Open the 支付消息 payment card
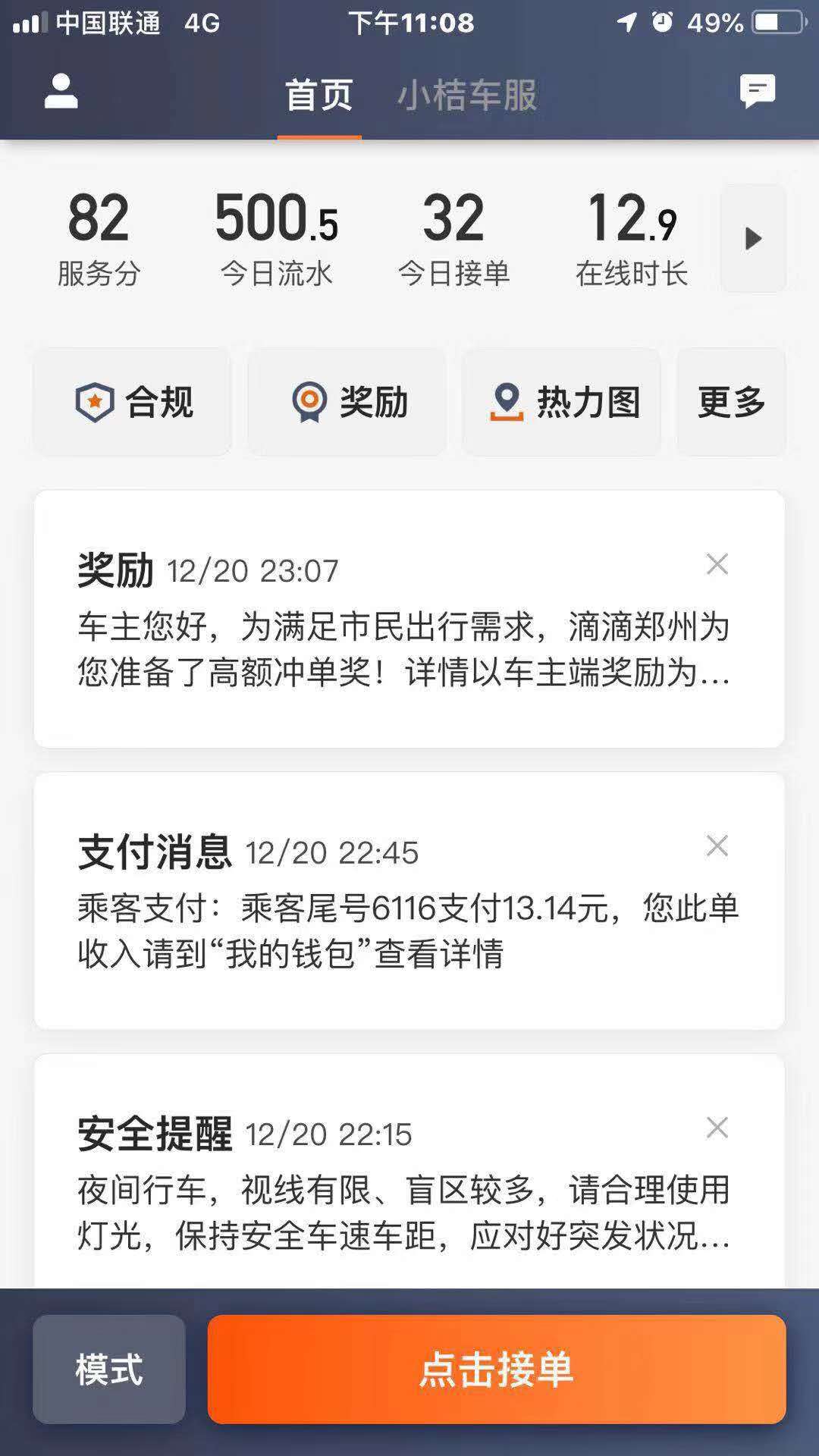This screenshot has height=1456, width=819. point(409,901)
